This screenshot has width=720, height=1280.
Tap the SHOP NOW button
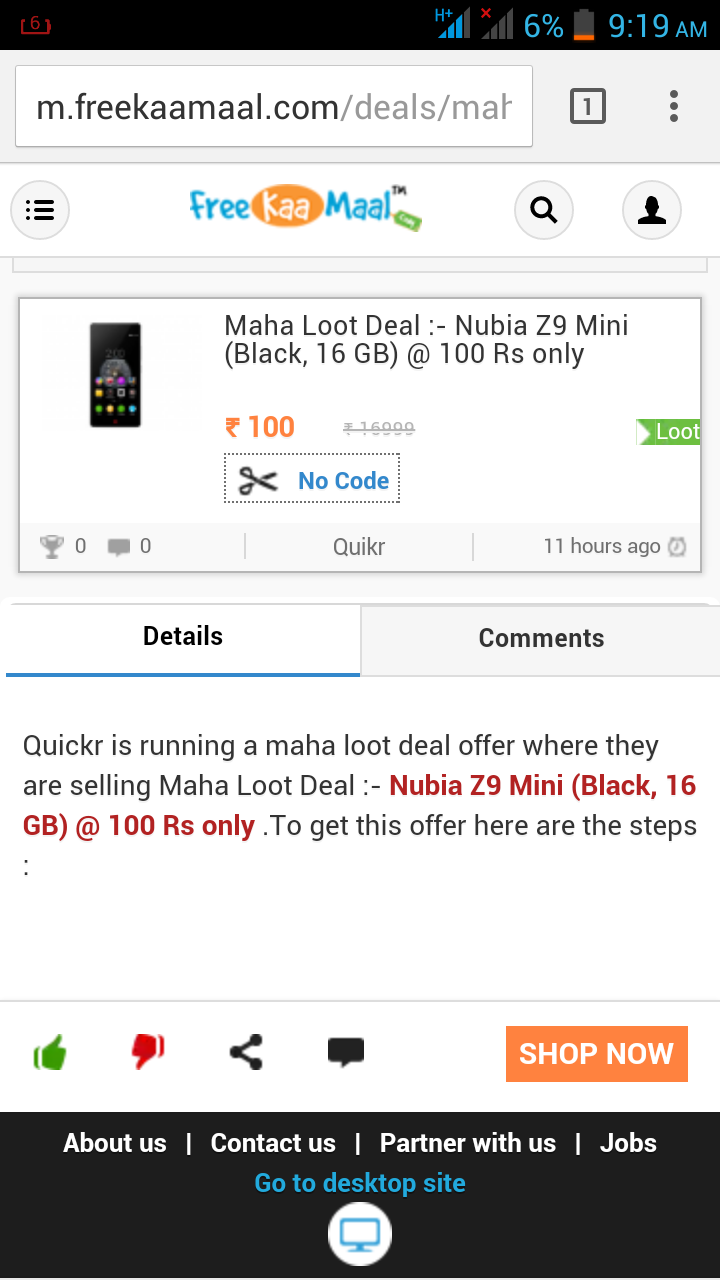[596, 1054]
